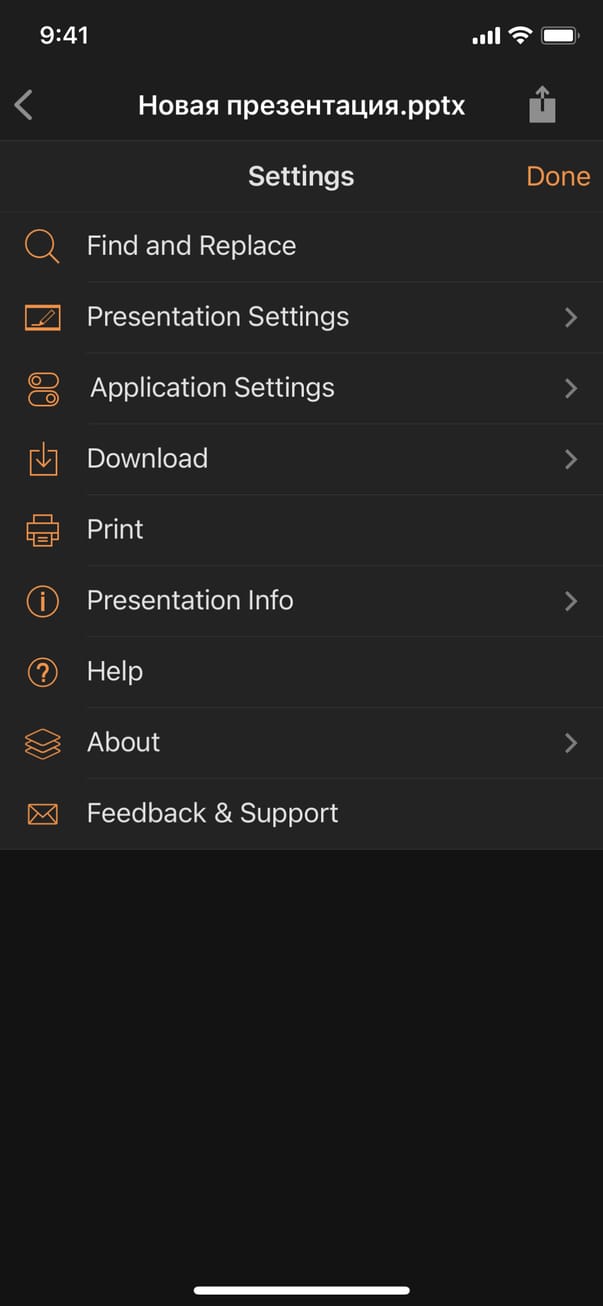This screenshot has height=1306, width=603.
Task: Open the Download options
Action: coord(147,459)
